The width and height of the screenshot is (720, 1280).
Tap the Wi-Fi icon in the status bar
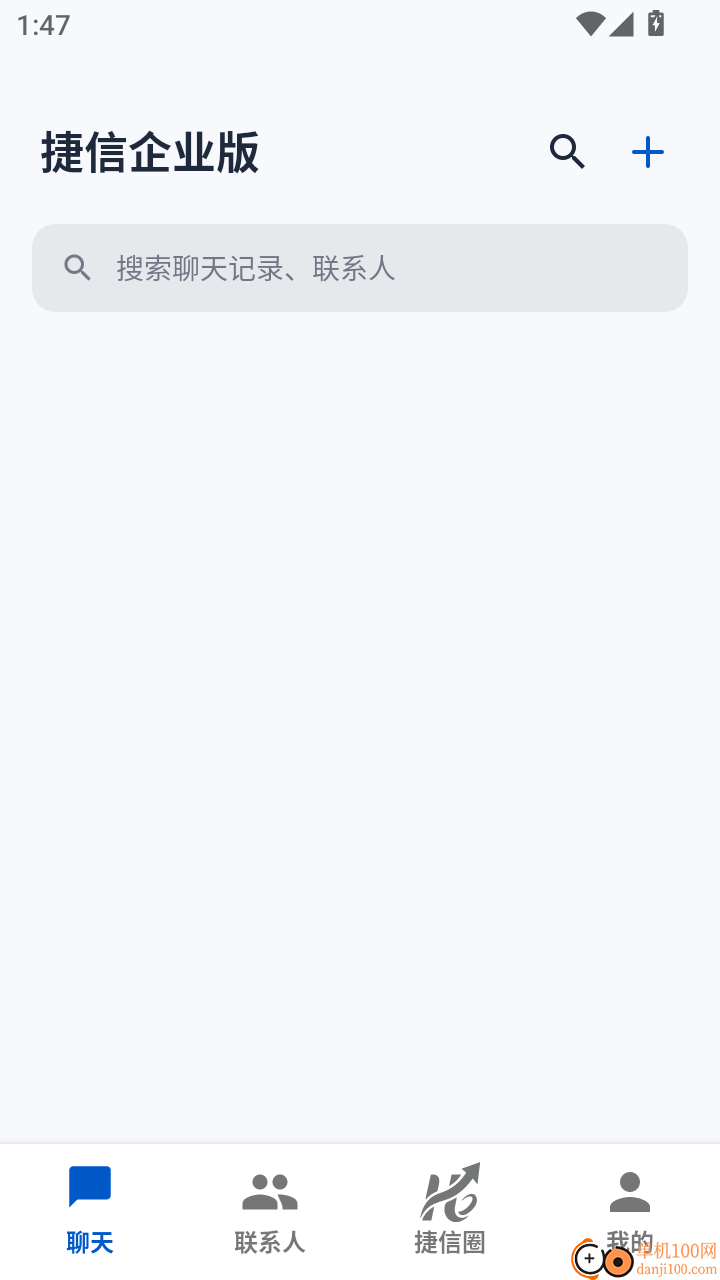pyautogui.click(x=591, y=23)
